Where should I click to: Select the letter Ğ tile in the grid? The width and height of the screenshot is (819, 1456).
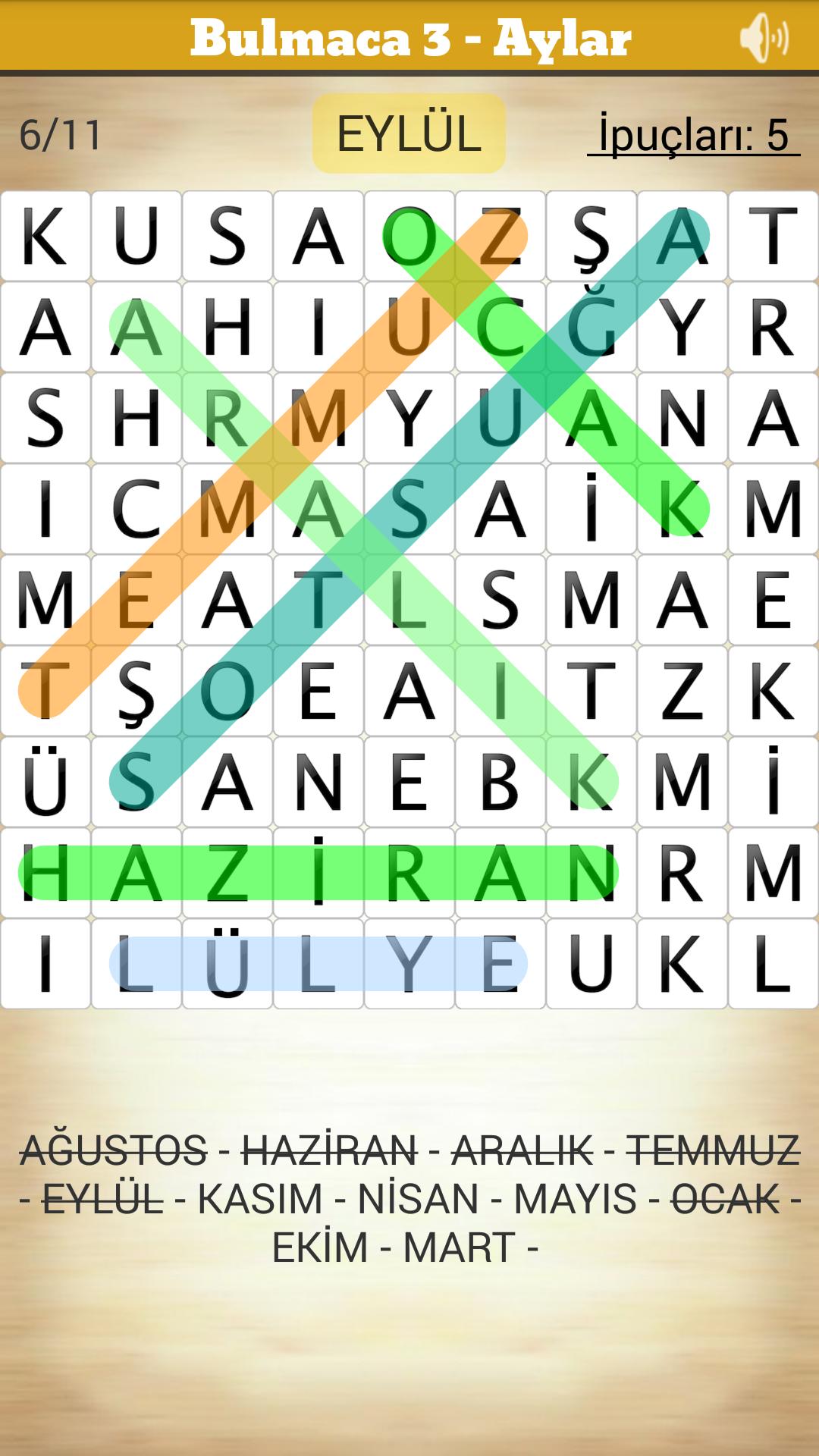coord(591,327)
